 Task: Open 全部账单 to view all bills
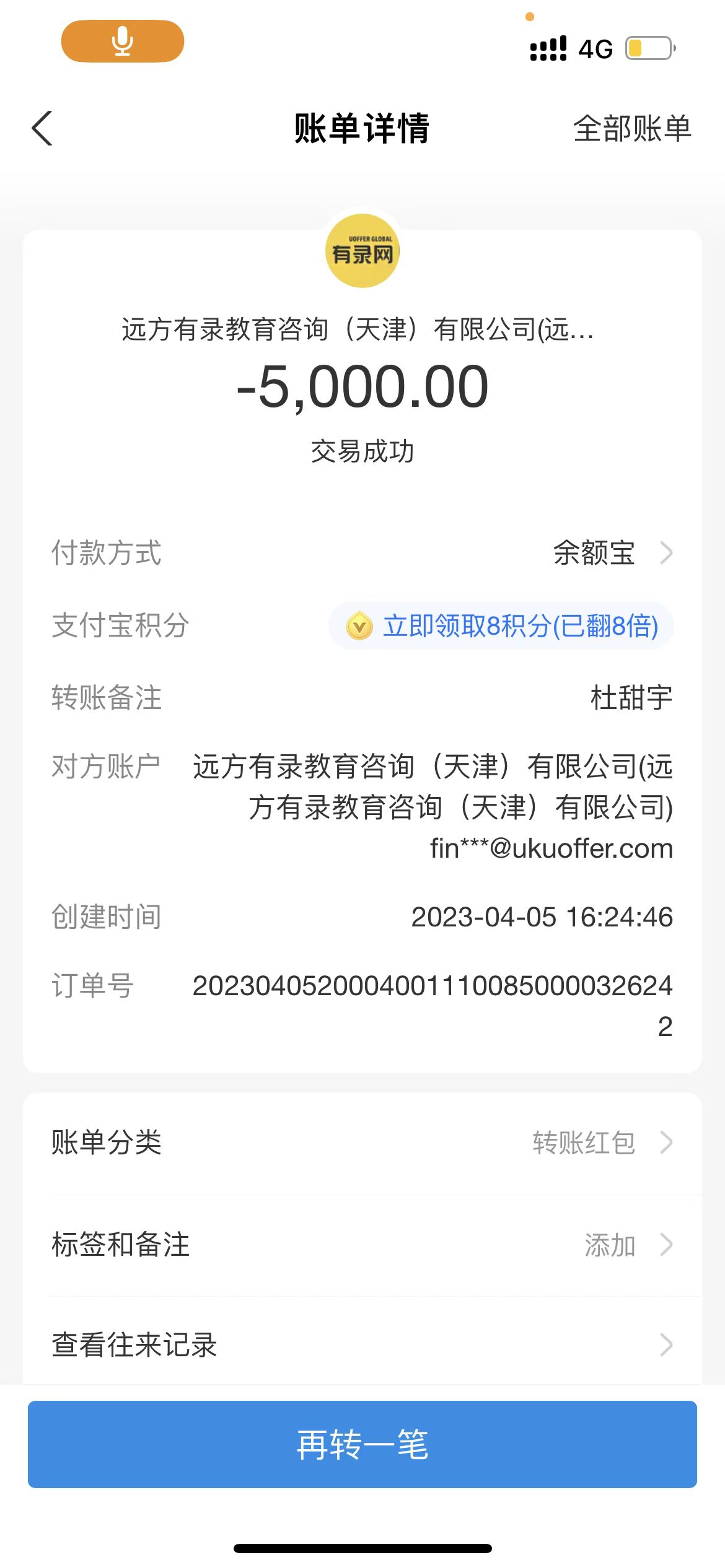[x=631, y=129]
